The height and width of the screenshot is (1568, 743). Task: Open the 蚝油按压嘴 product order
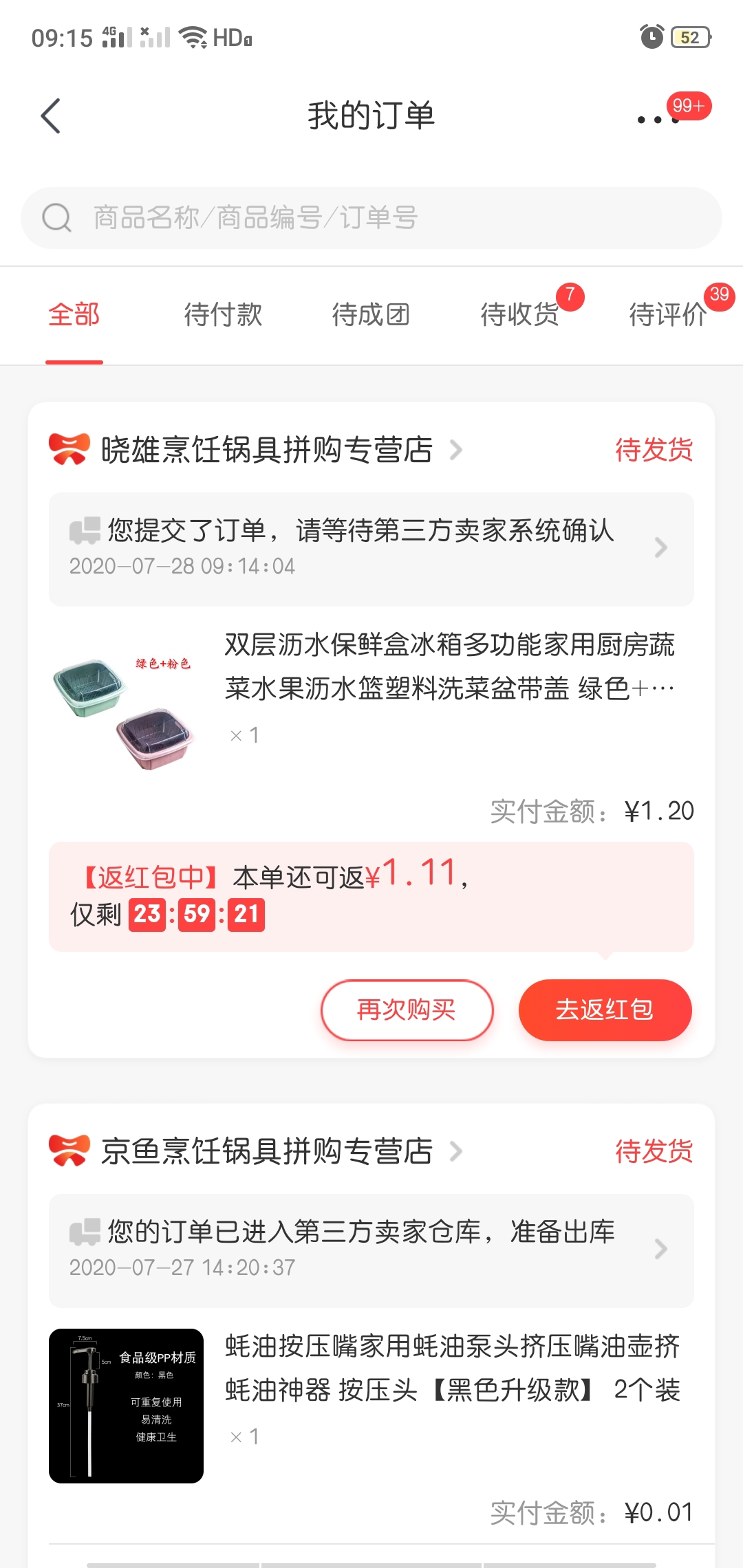tap(371, 1404)
